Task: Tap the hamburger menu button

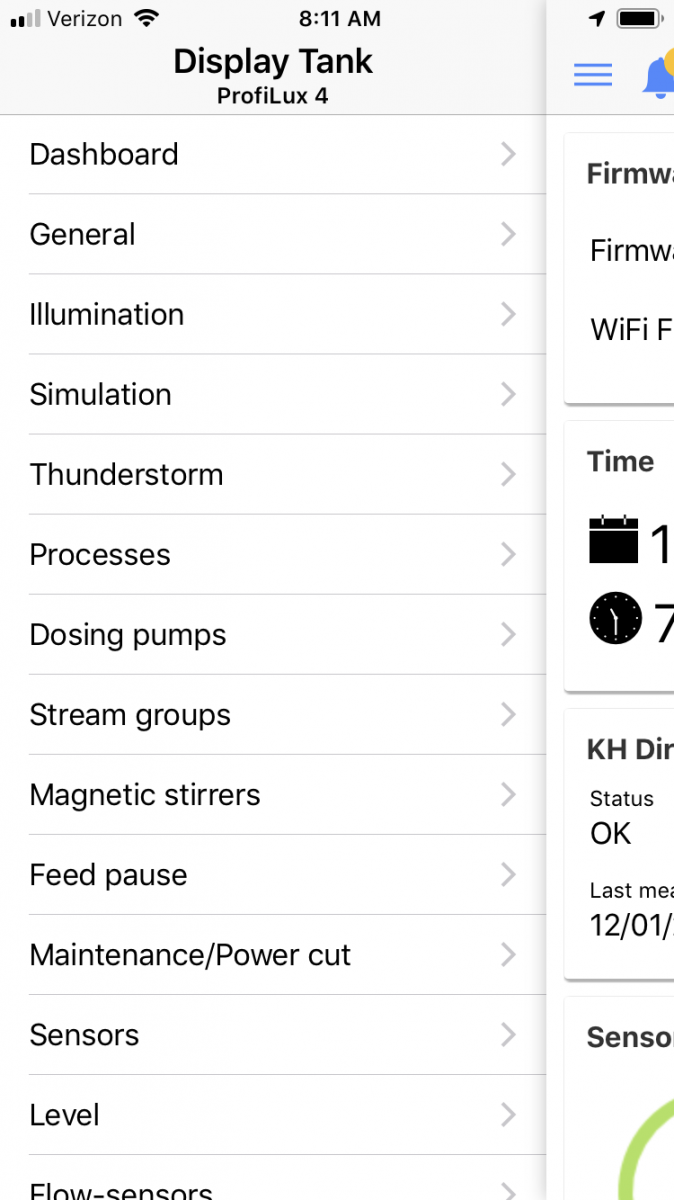Action: (x=593, y=75)
